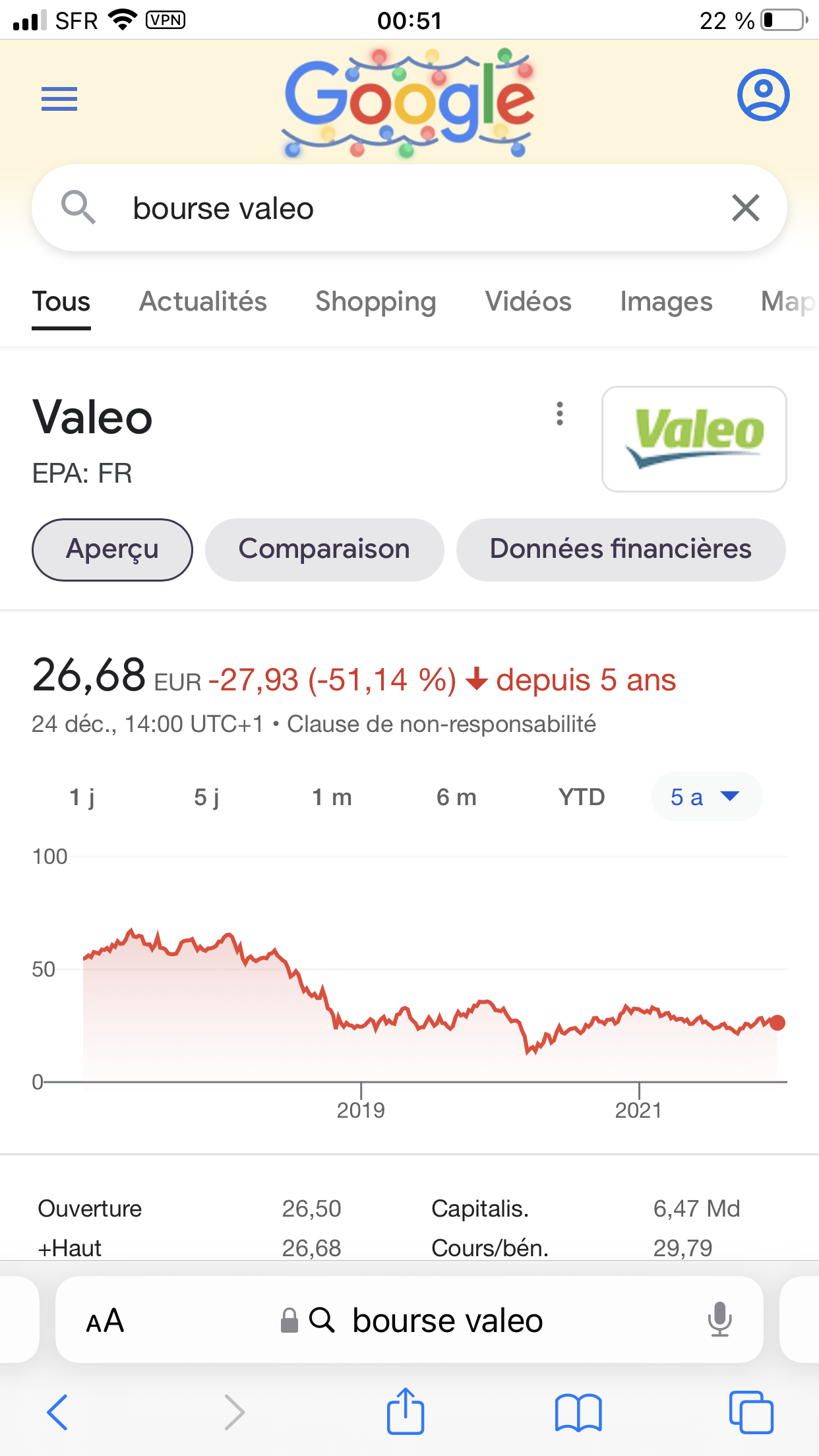Show the 5 j chart range
The height and width of the screenshot is (1456, 819).
pos(206,797)
